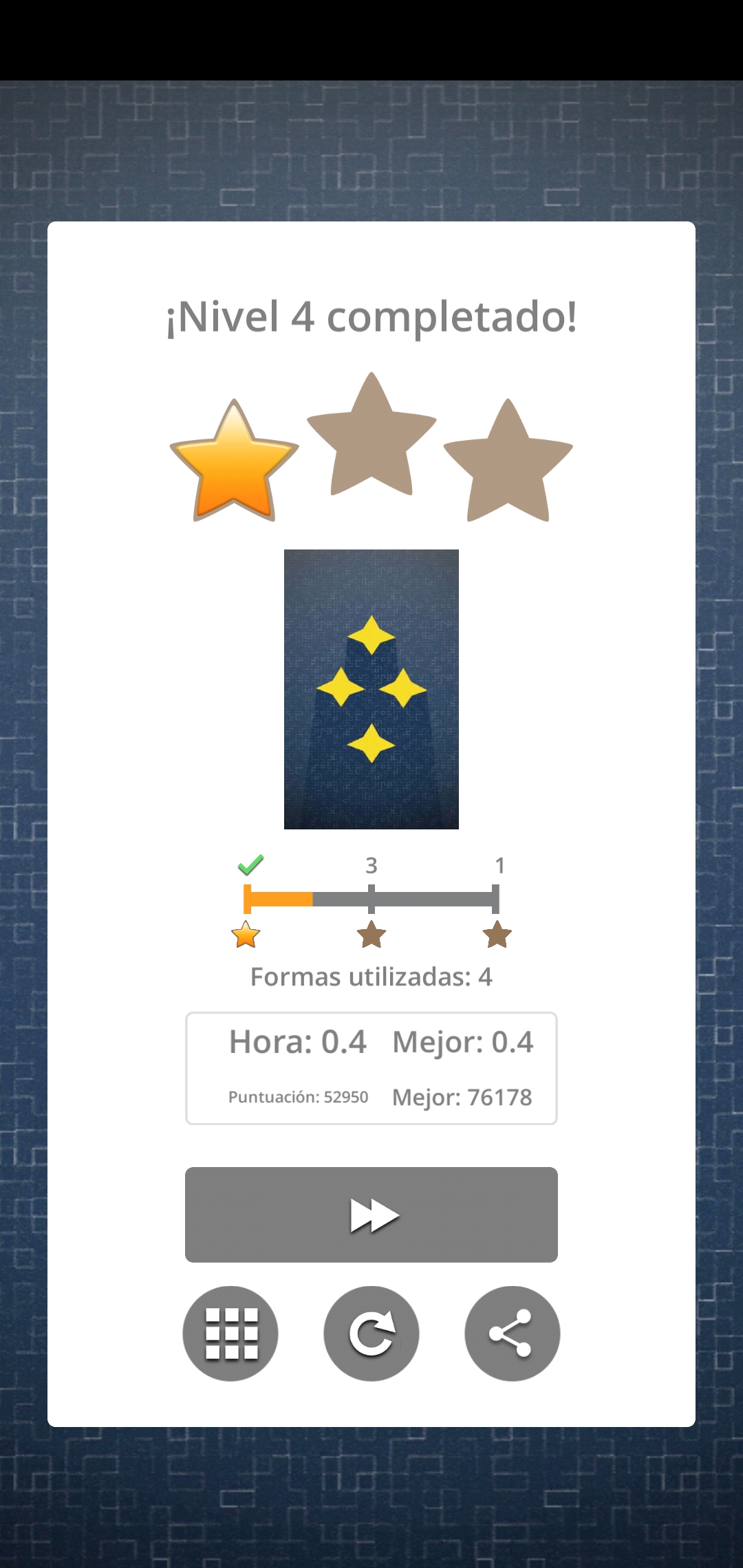
Task: Restart level 4
Action: pos(371,1333)
